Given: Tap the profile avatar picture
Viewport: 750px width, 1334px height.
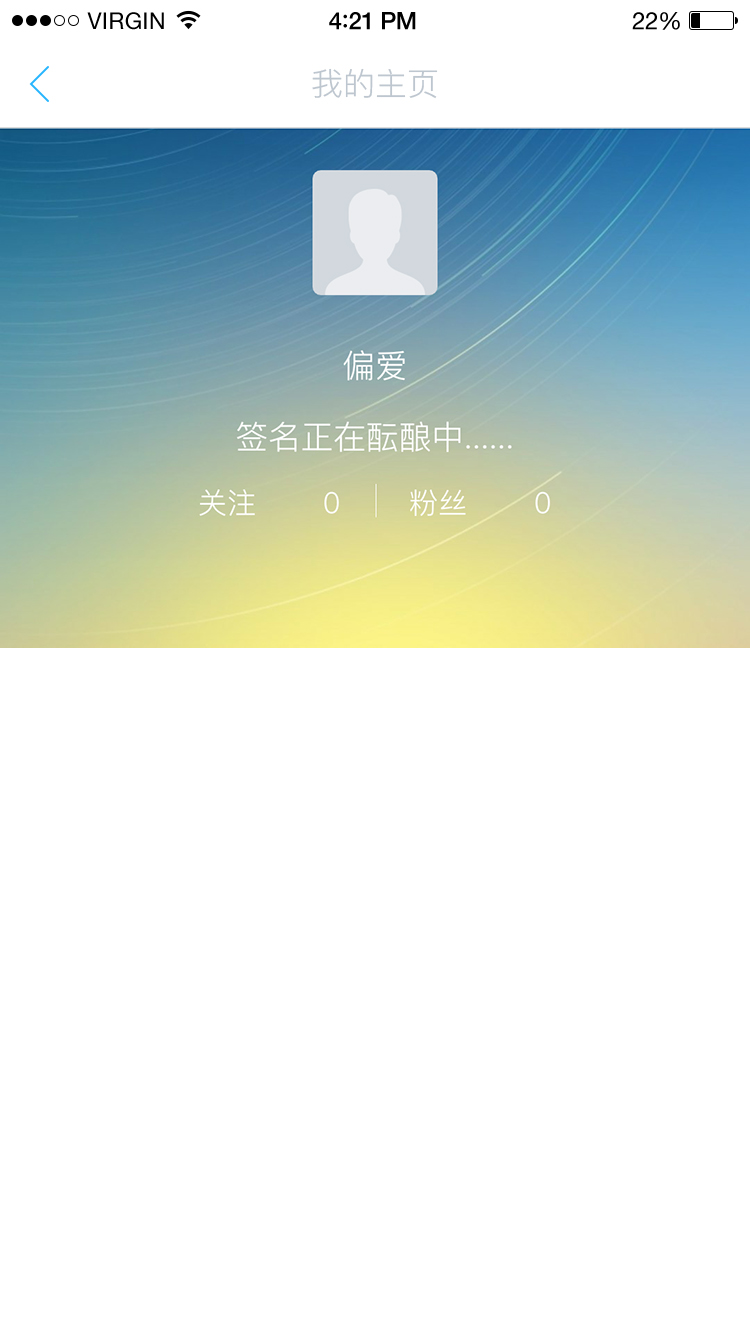Looking at the screenshot, I should click(x=375, y=233).
